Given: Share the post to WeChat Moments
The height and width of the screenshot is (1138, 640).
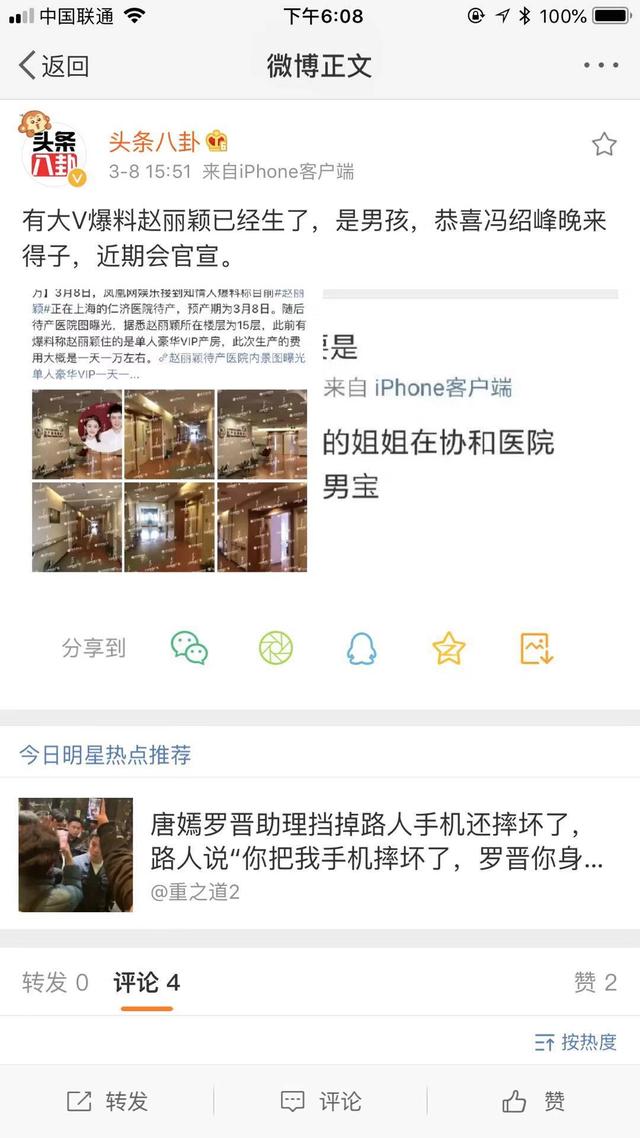Looking at the screenshot, I should (x=276, y=648).
